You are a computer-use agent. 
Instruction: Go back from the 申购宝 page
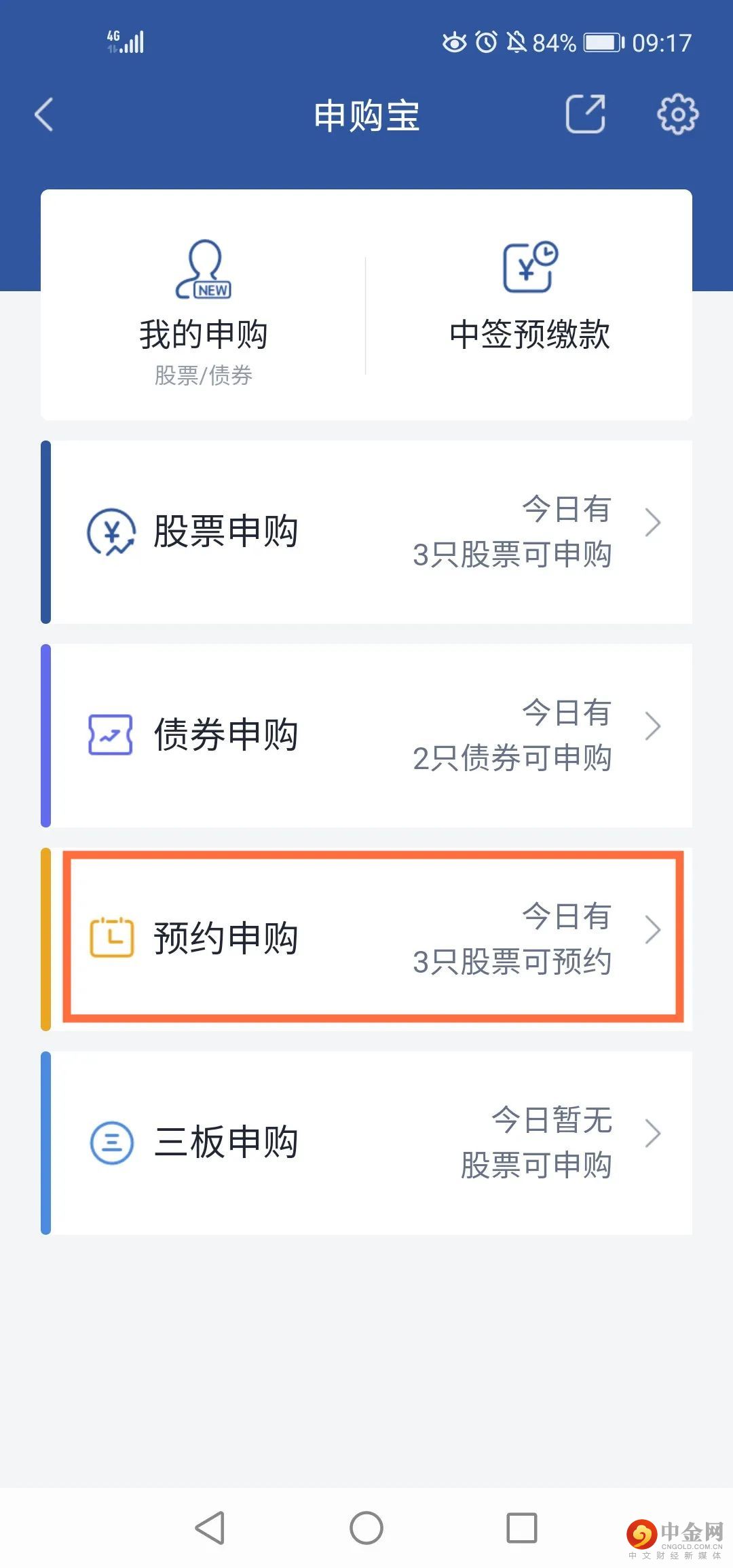click(45, 114)
